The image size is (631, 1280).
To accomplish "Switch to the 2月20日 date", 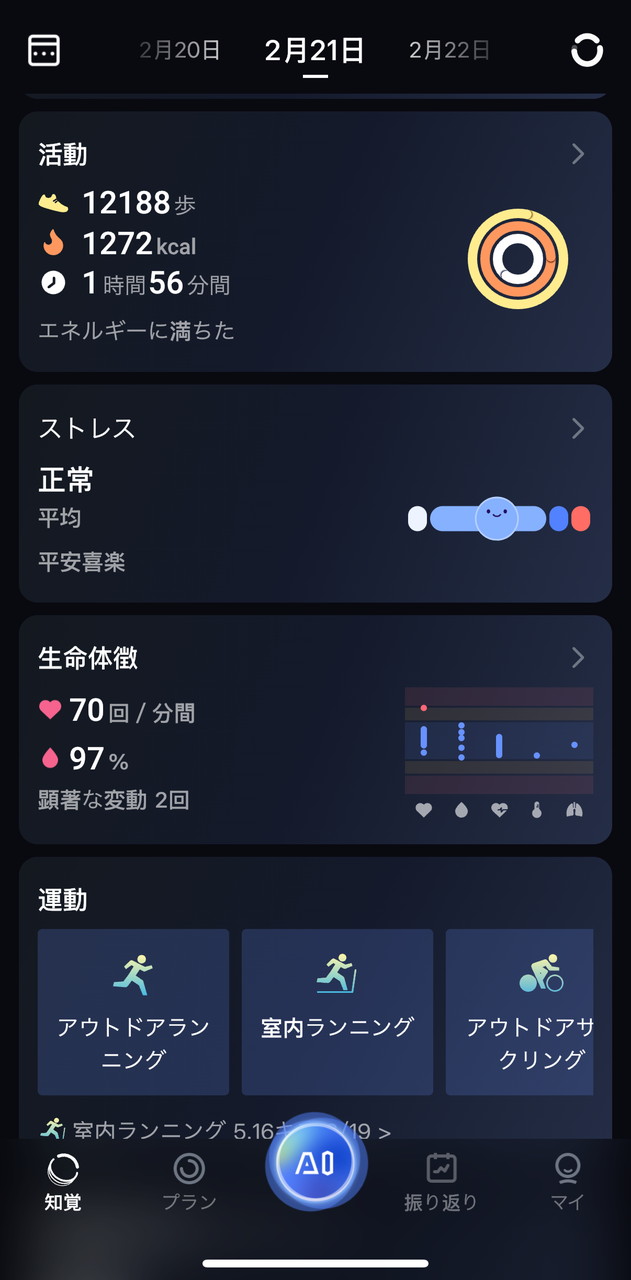I will [180, 50].
